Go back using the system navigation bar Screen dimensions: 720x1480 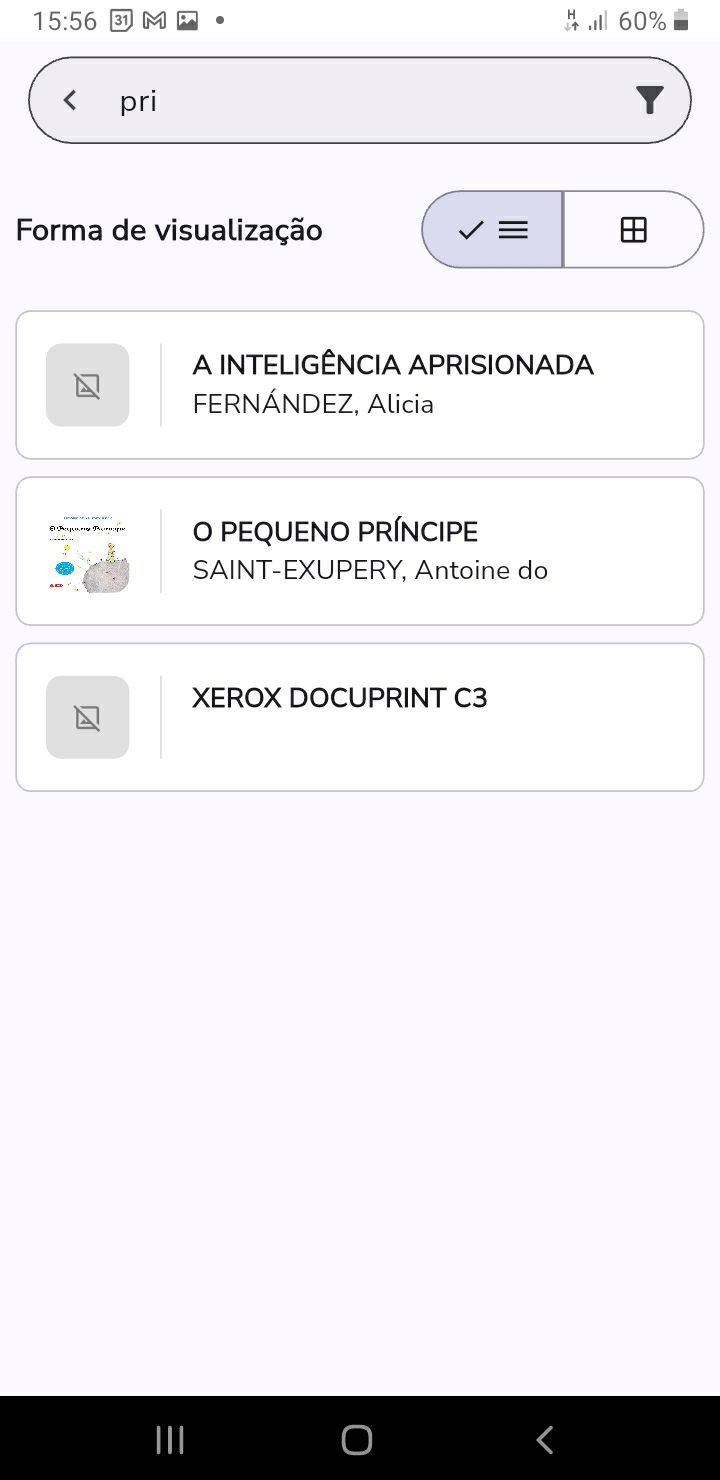click(544, 1439)
